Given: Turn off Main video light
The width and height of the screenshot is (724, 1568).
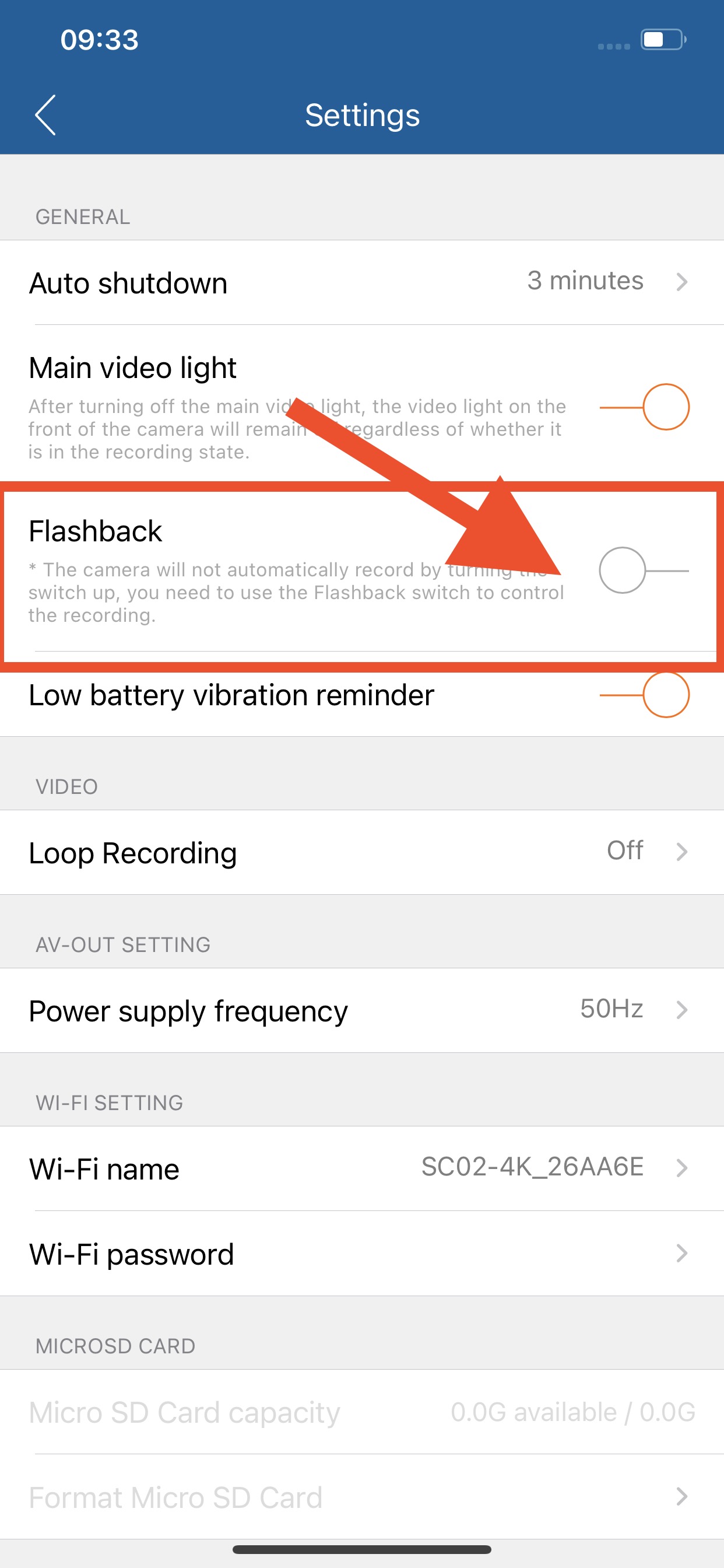Looking at the screenshot, I should (644, 407).
